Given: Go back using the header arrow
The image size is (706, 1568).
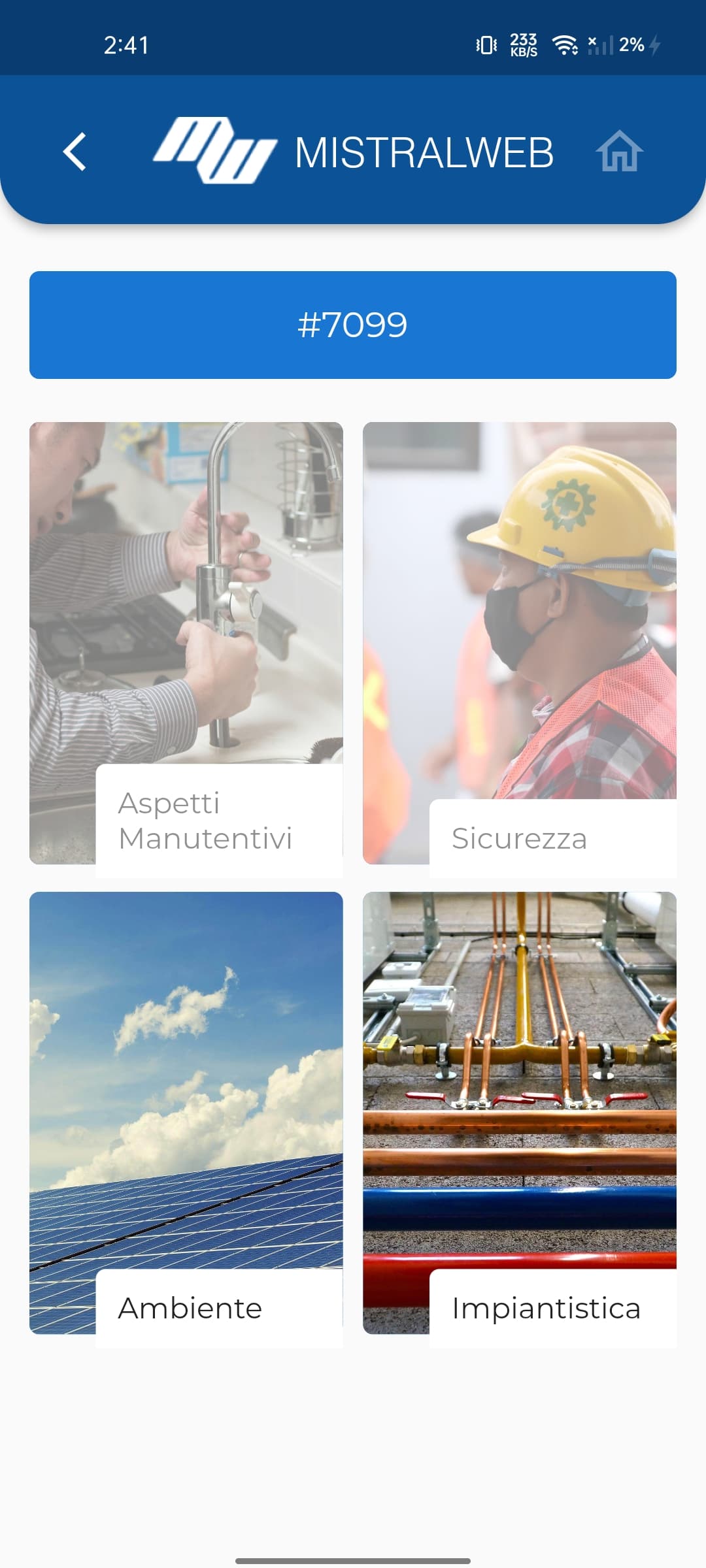Looking at the screenshot, I should coord(75,152).
